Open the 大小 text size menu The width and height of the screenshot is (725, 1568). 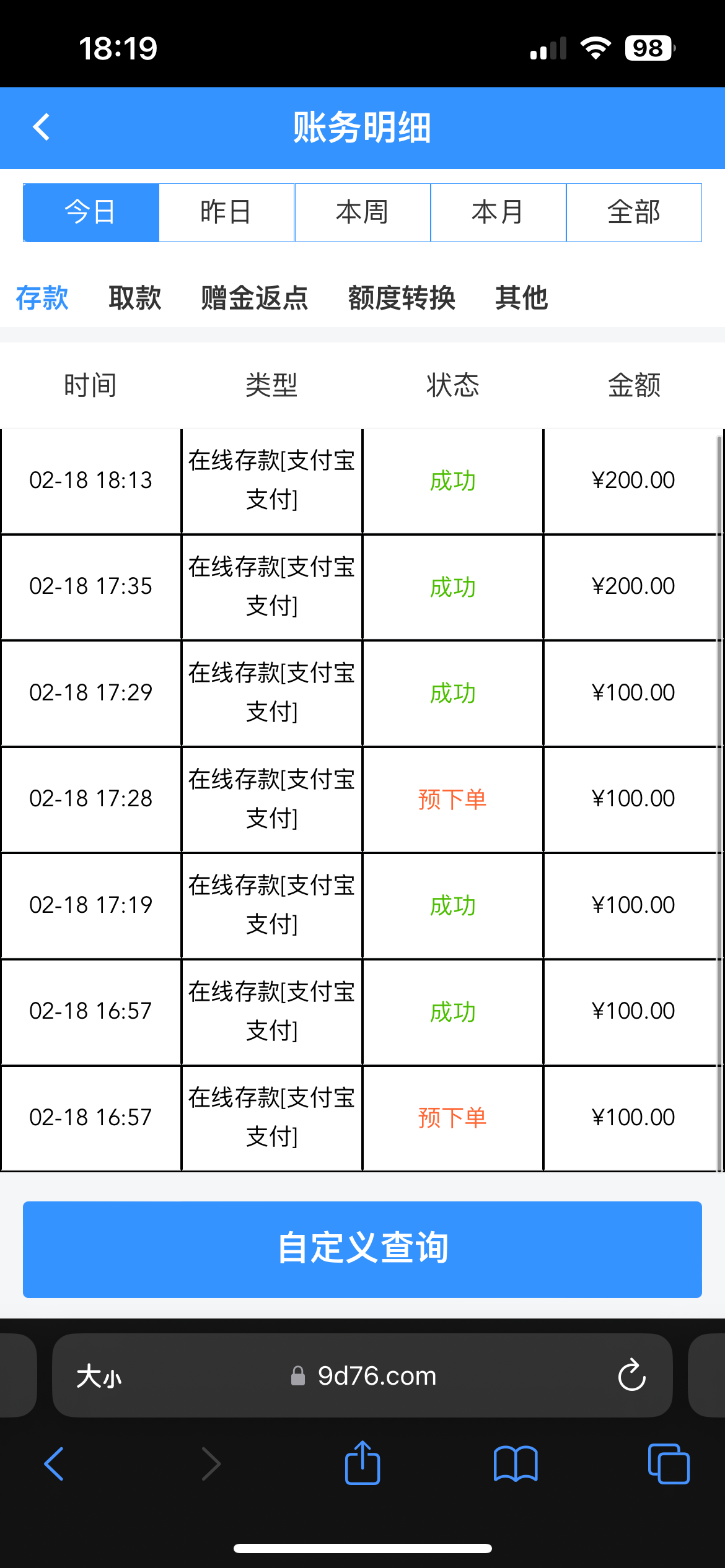pyautogui.click(x=99, y=1376)
